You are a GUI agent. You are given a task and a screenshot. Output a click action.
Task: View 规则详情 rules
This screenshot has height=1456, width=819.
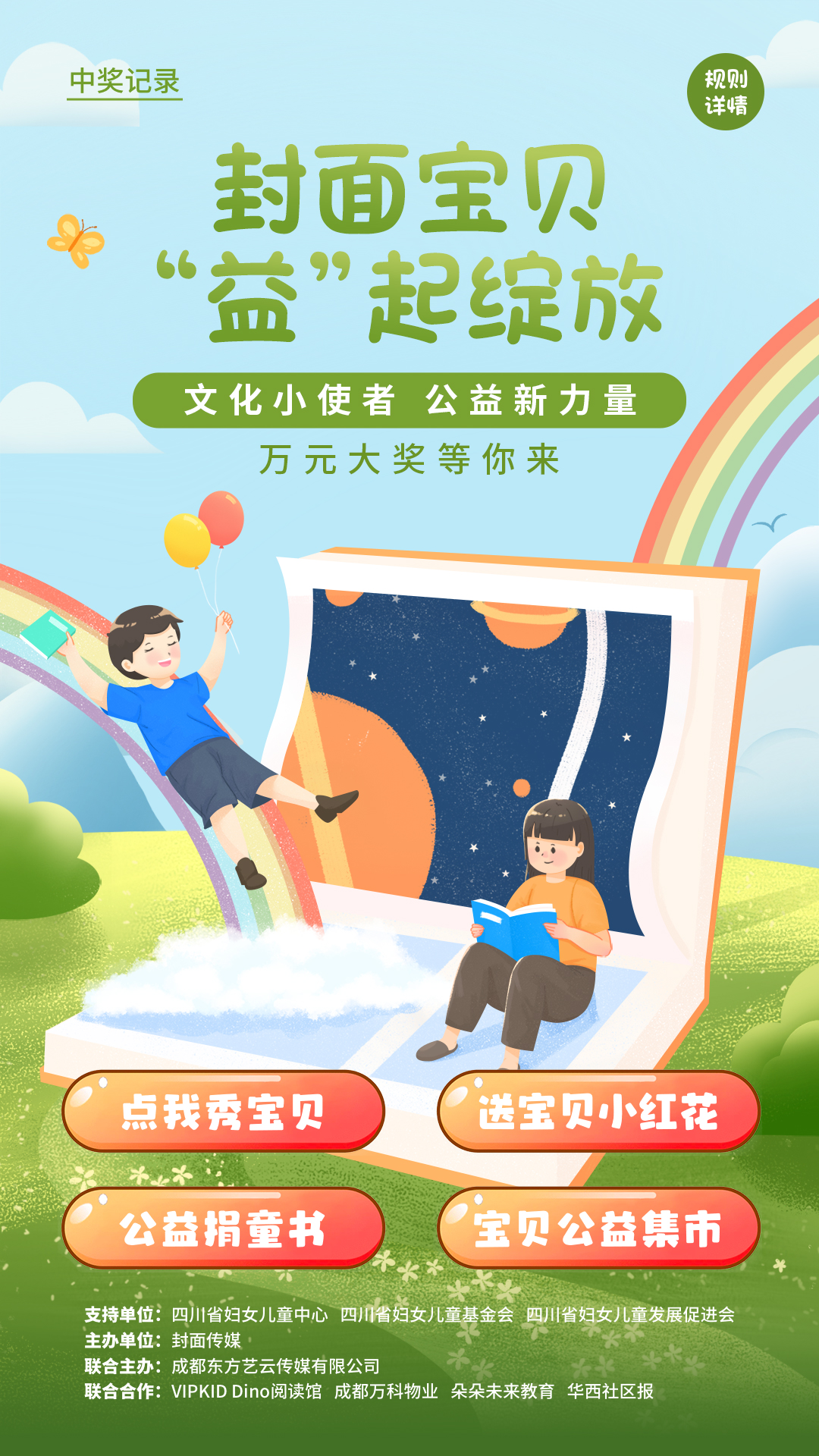click(725, 92)
